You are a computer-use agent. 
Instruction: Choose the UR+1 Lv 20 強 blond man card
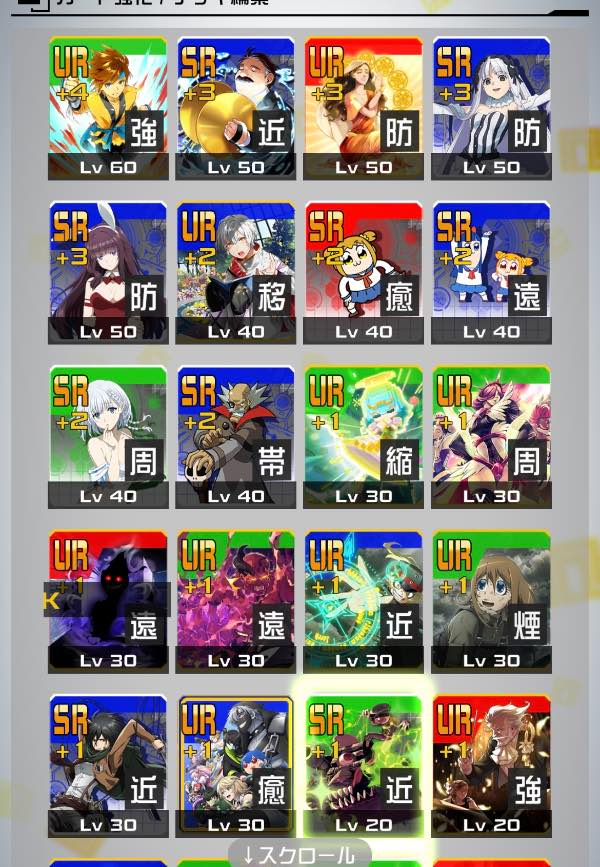tap(491, 765)
